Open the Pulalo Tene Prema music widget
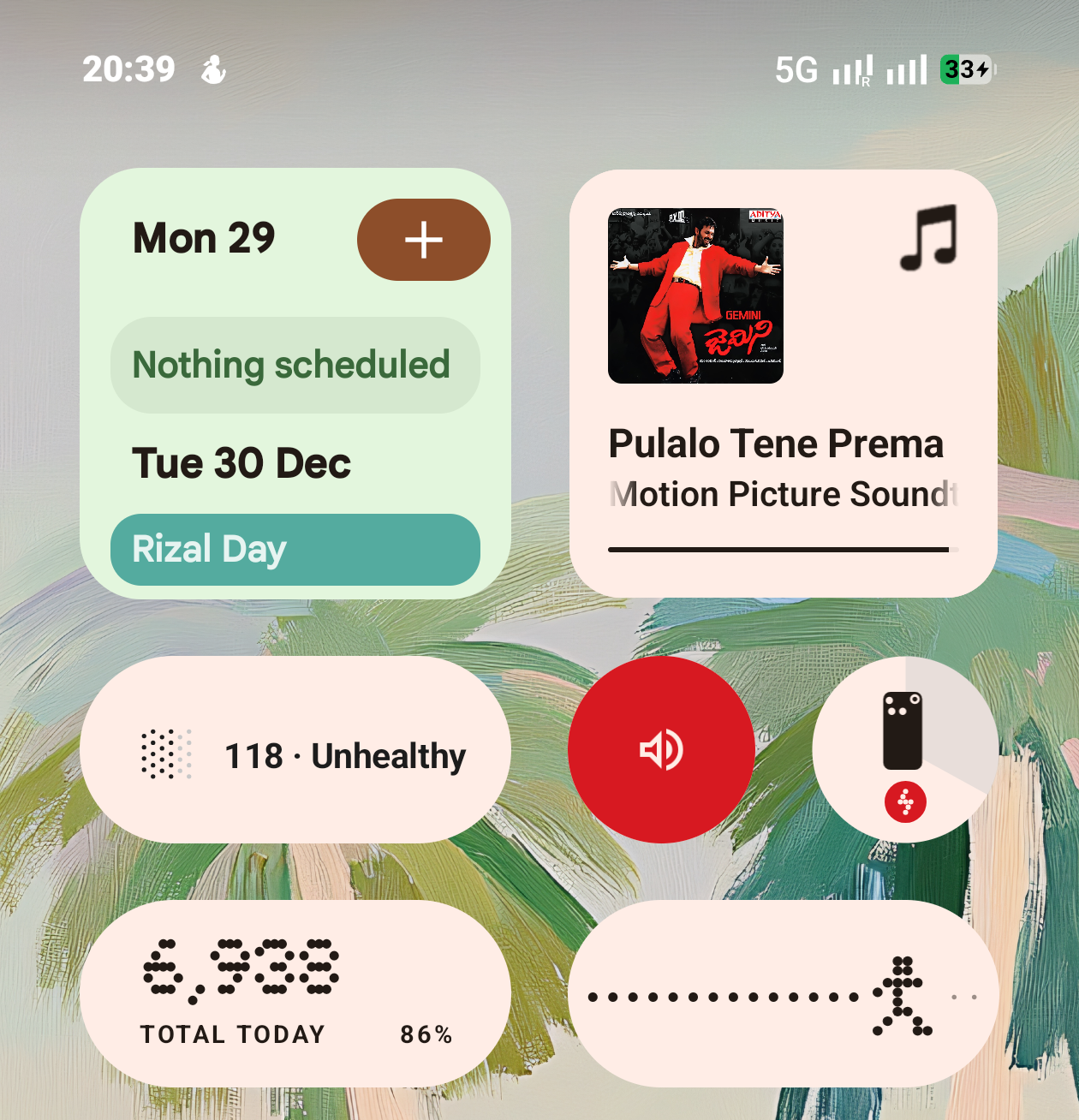This screenshot has height=1120, width=1079. tap(783, 384)
